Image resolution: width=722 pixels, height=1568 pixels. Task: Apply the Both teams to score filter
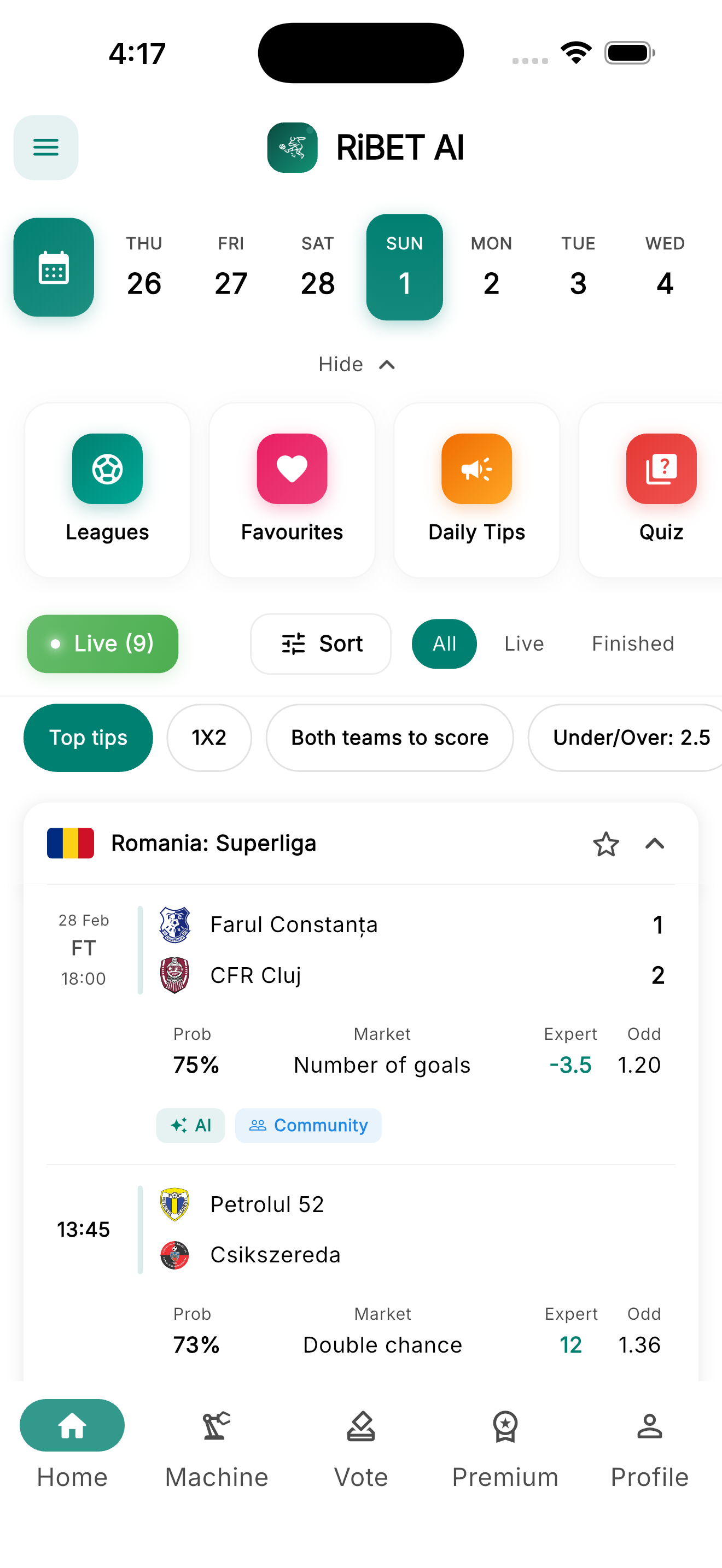tap(389, 737)
